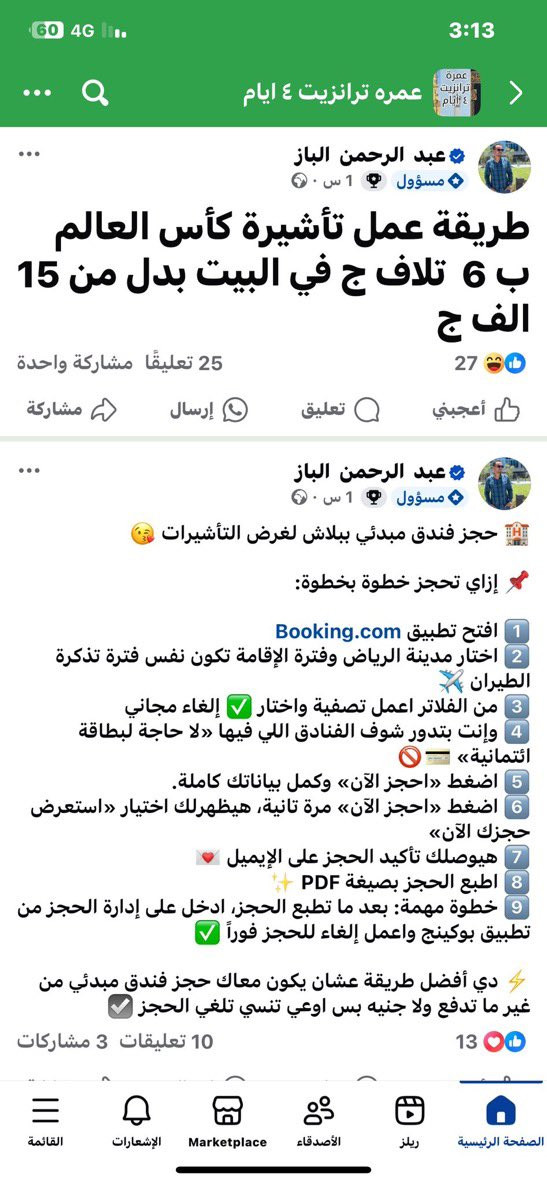The width and height of the screenshot is (547, 1184).
Task: Go back using the header arrow
Action: click(516, 93)
